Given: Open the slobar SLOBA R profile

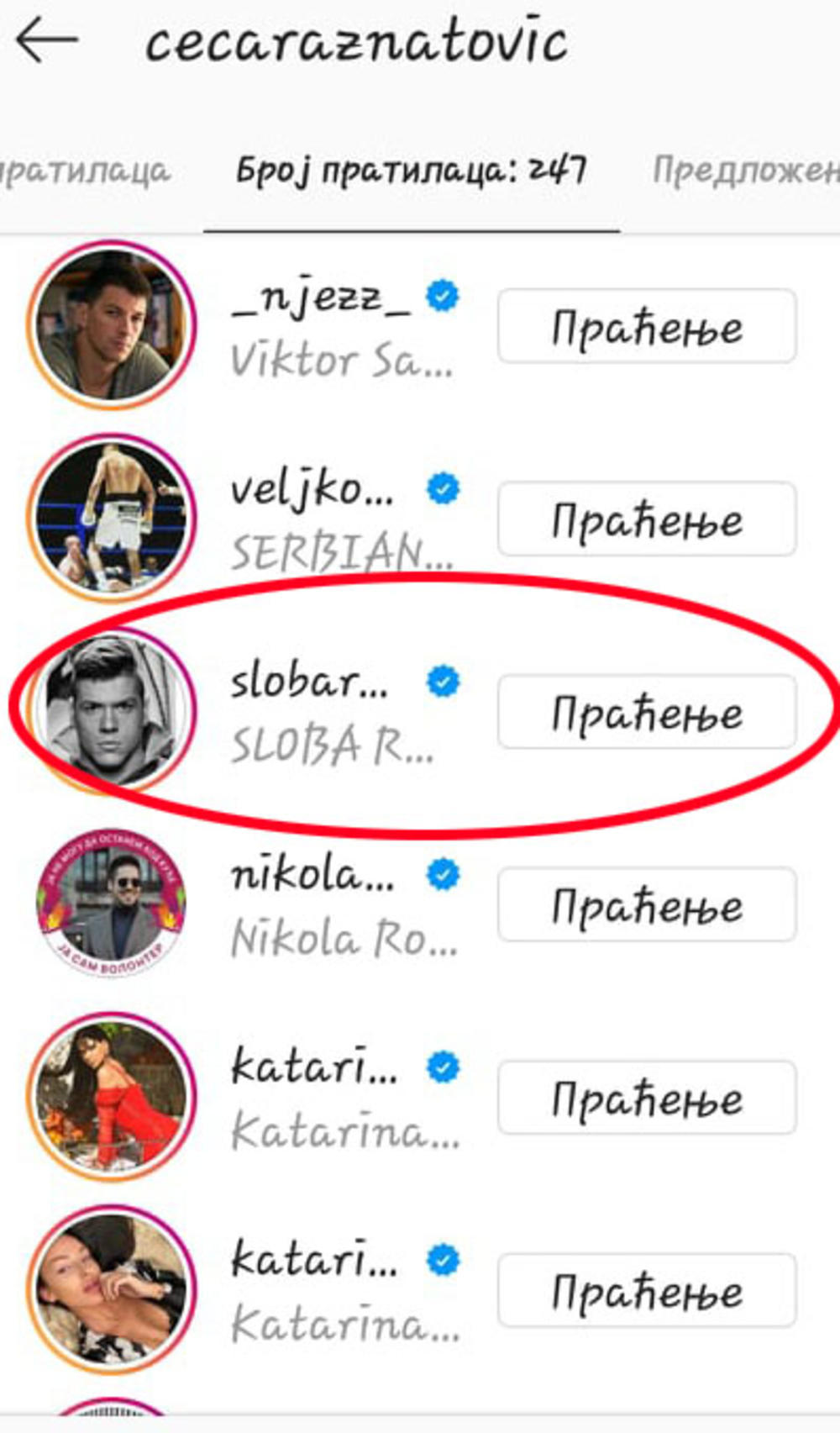Looking at the screenshot, I should [332, 714].
